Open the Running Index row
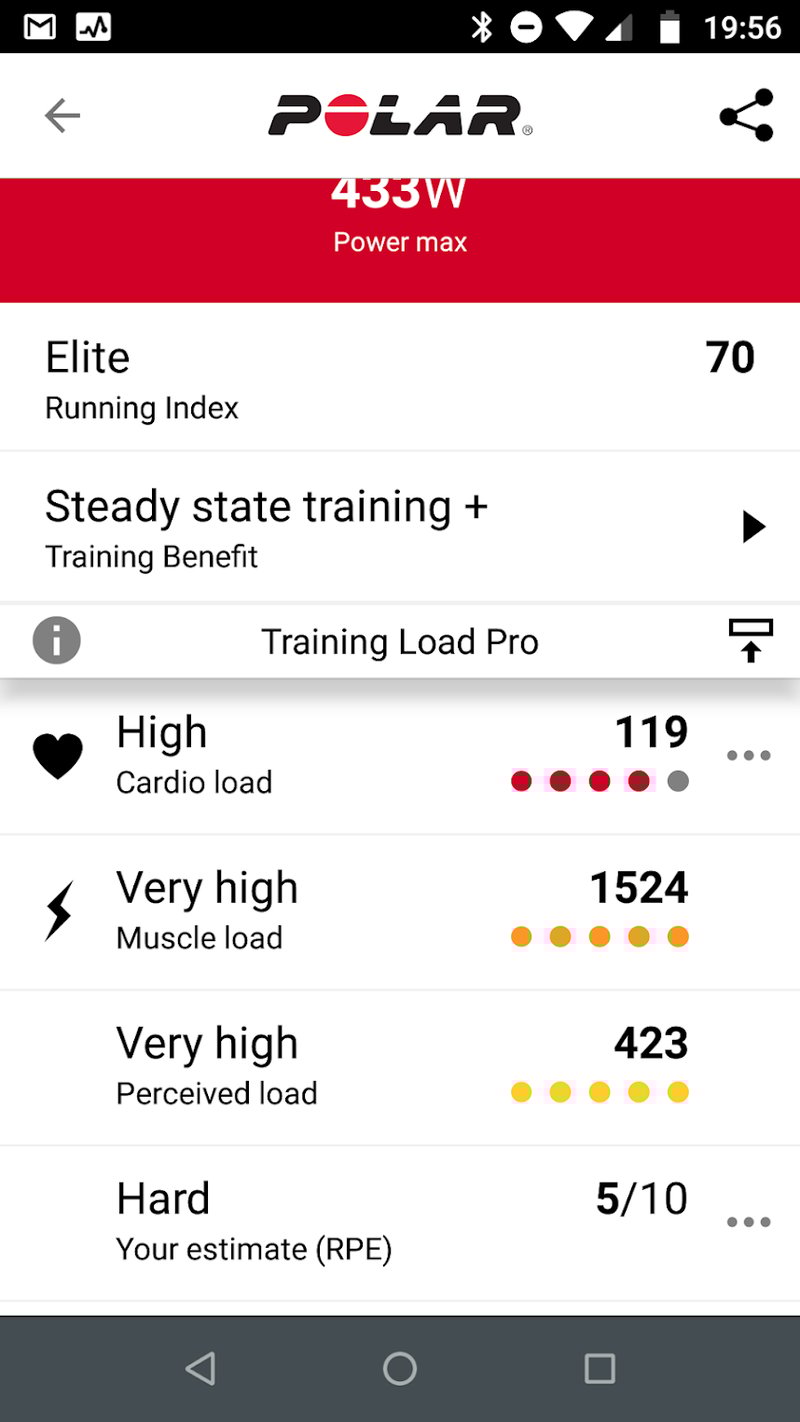 pyautogui.click(x=400, y=378)
